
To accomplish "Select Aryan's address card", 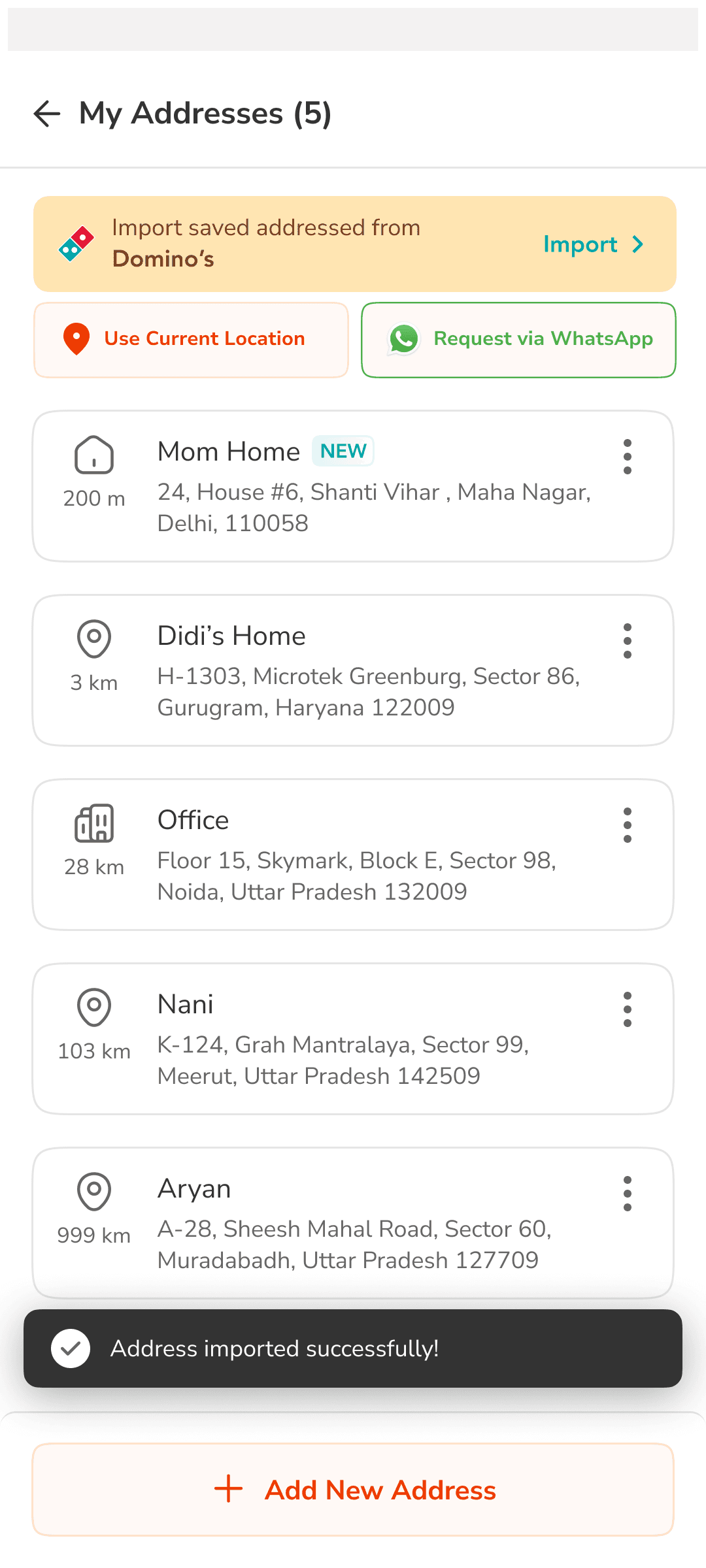I will click(353, 1223).
